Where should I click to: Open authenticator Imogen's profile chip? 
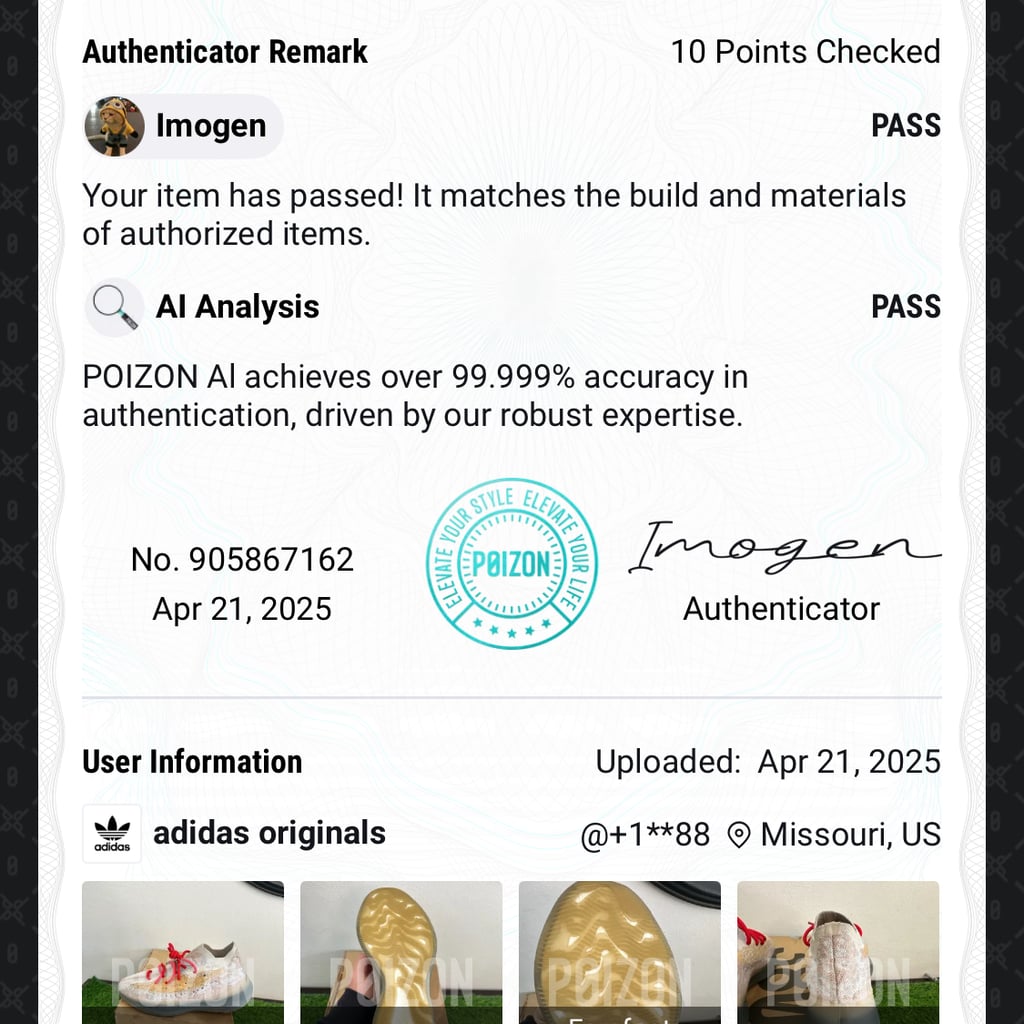point(183,127)
